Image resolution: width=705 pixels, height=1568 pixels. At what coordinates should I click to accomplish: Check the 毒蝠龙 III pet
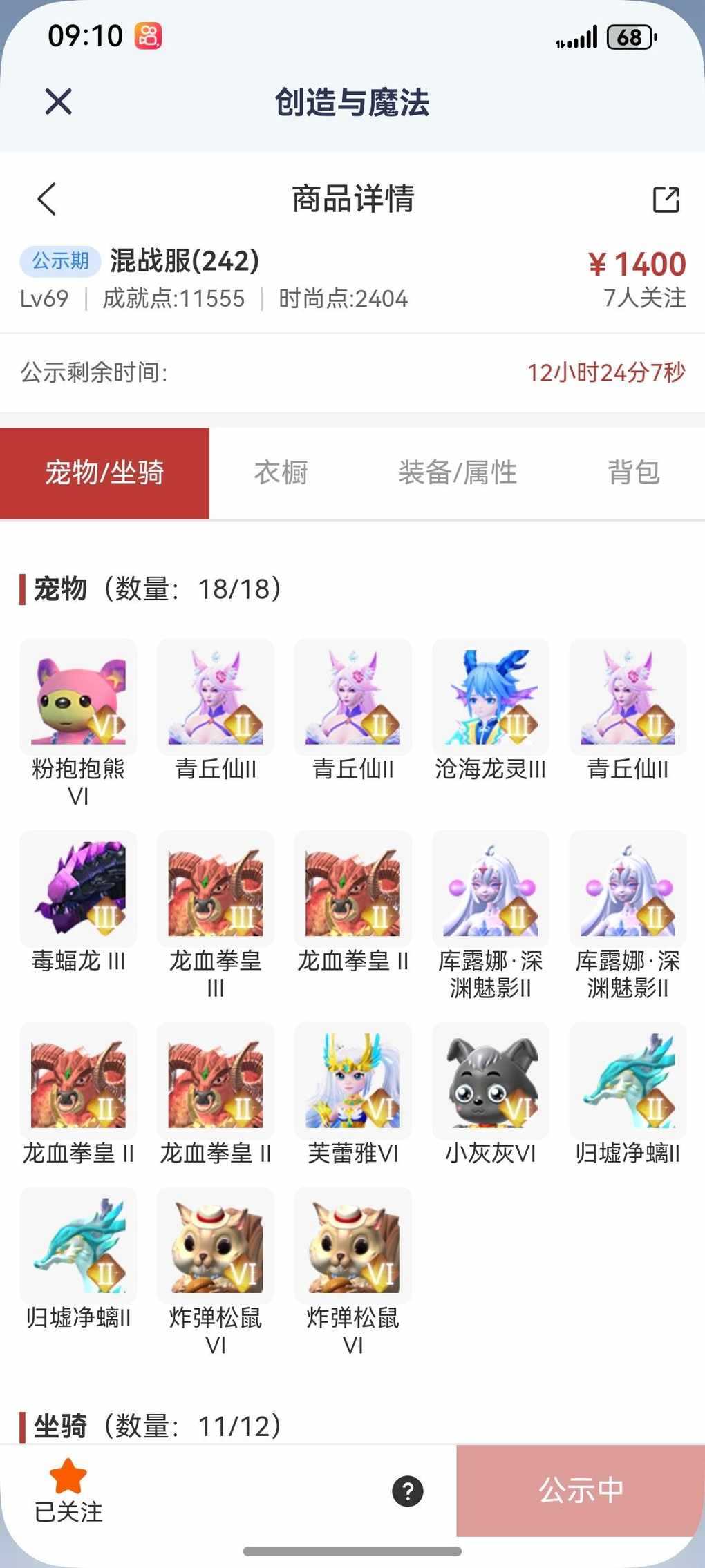tap(78, 890)
